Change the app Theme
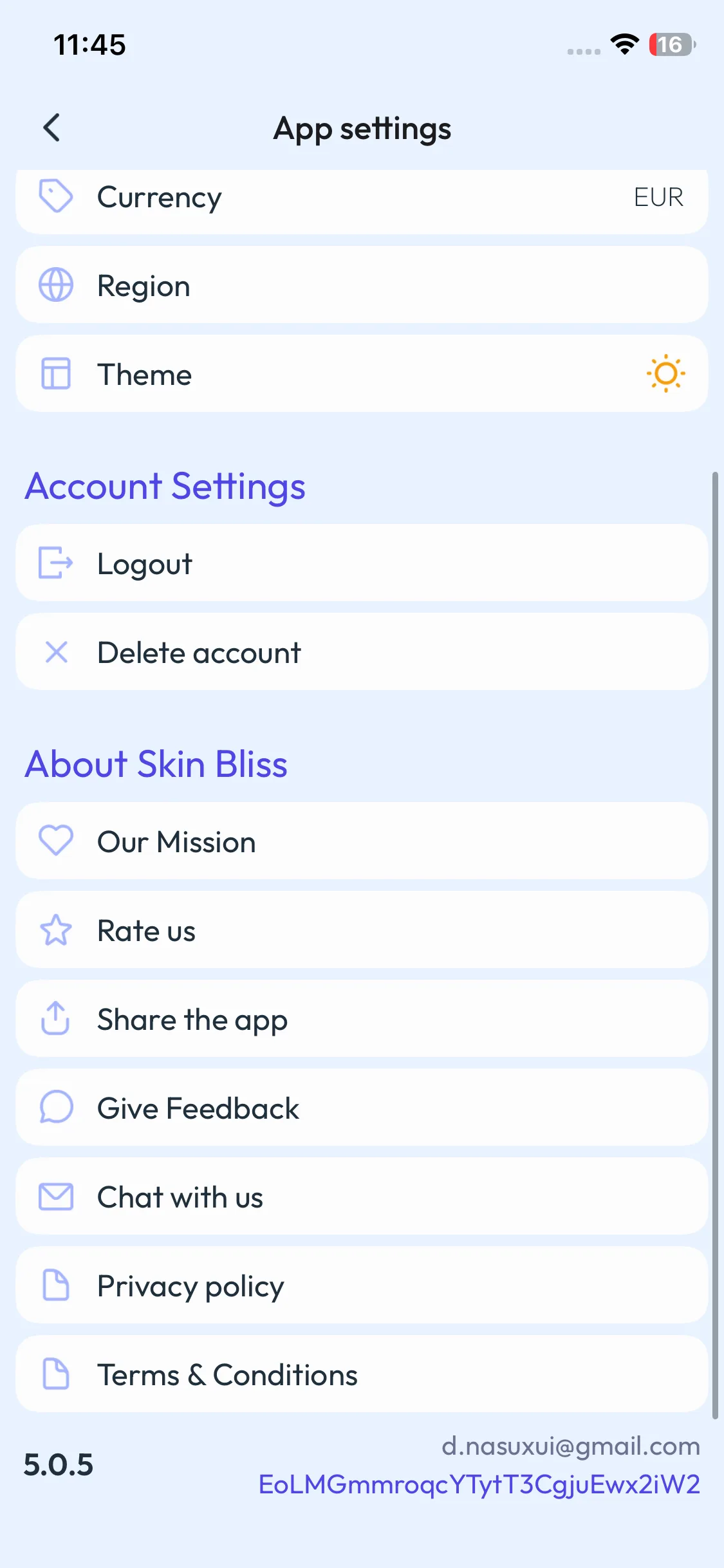Image resolution: width=724 pixels, height=1568 pixels. click(x=362, y=374)
